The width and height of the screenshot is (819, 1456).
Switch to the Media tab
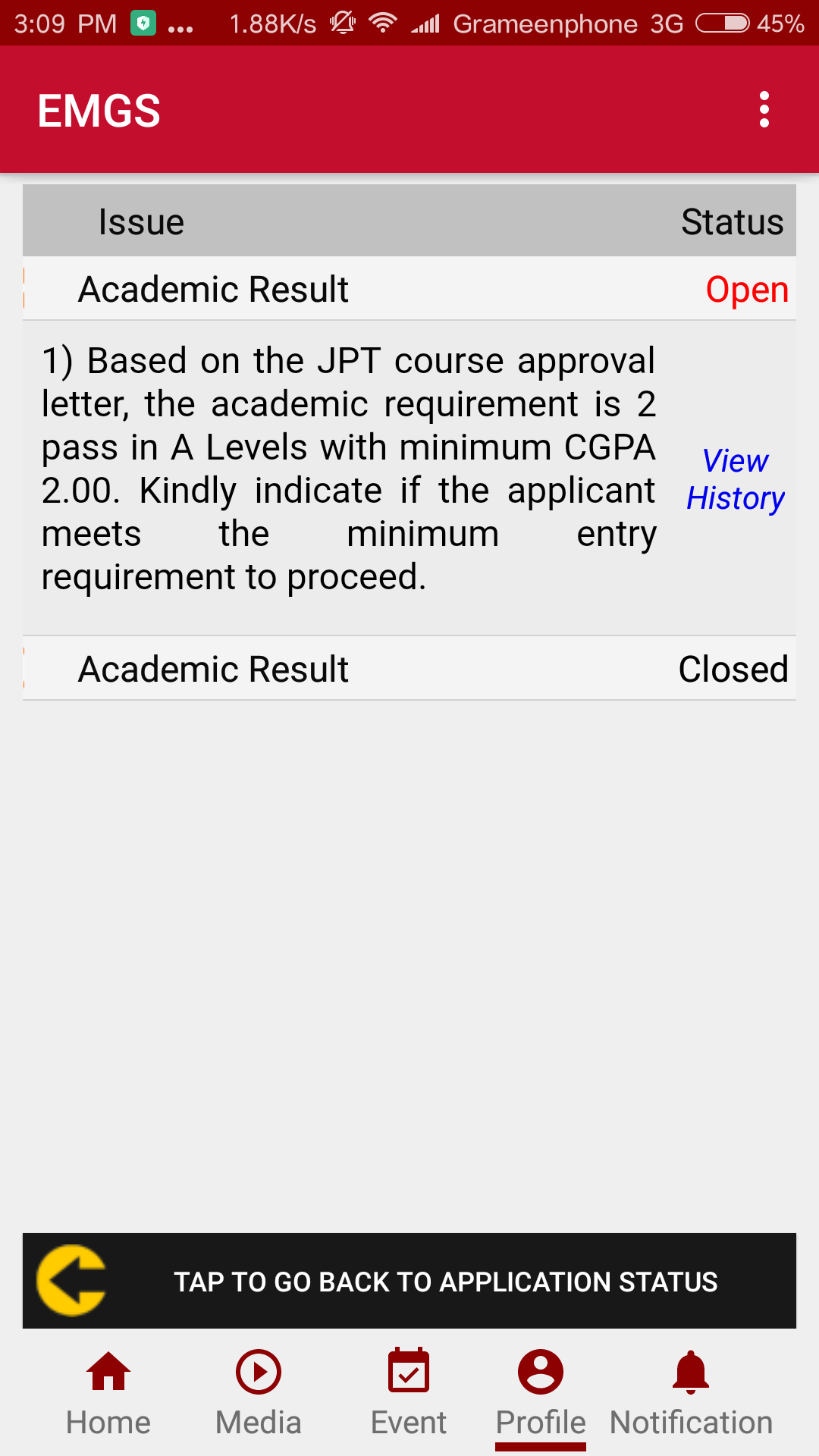[x=259, y=1394]
